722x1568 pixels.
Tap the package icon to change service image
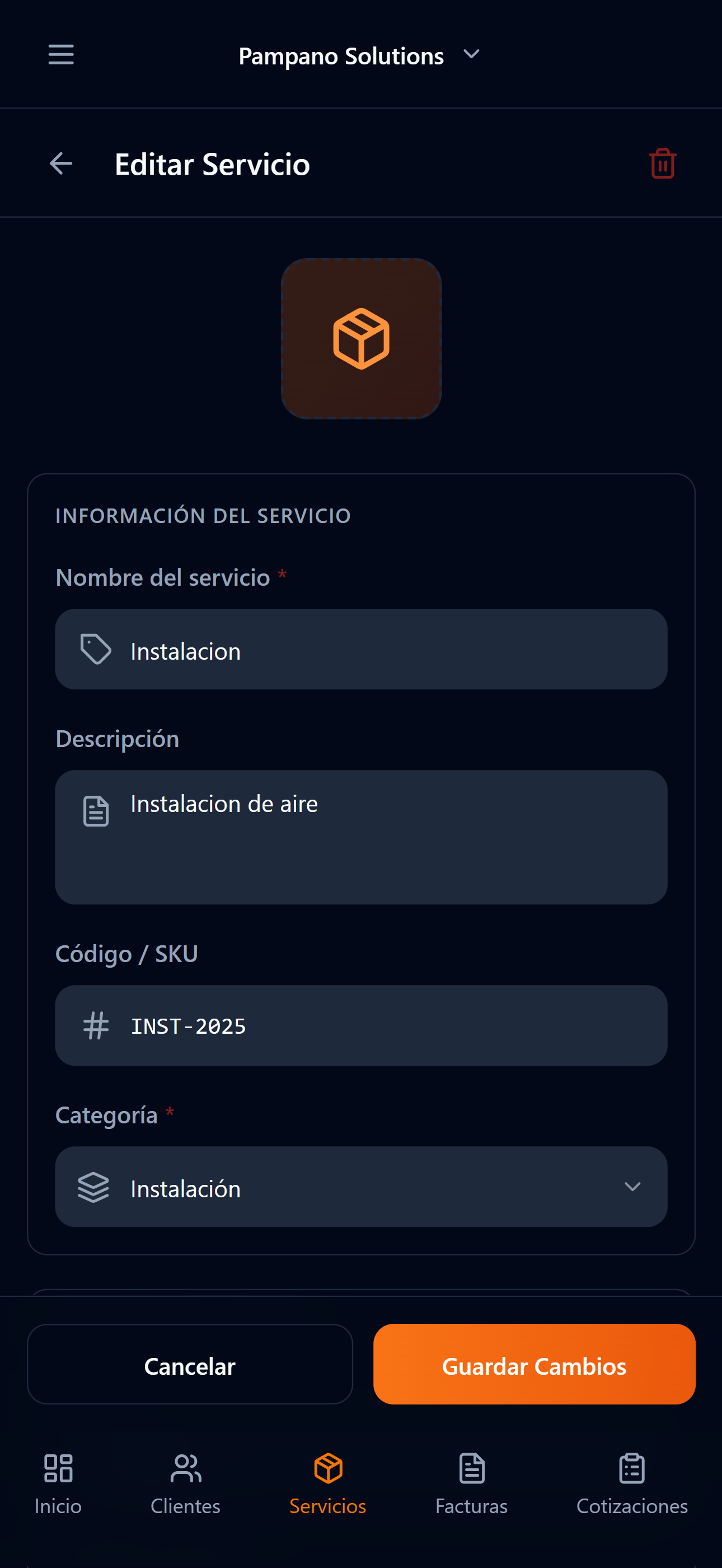click(362, 339)
